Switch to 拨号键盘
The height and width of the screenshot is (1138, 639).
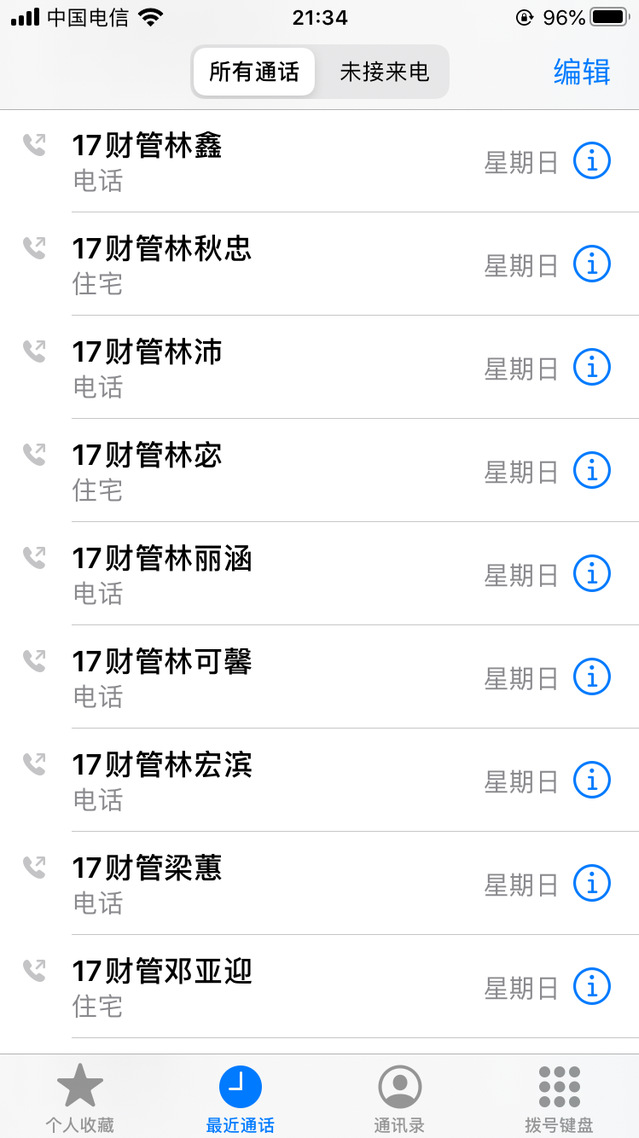(559, 1097)
